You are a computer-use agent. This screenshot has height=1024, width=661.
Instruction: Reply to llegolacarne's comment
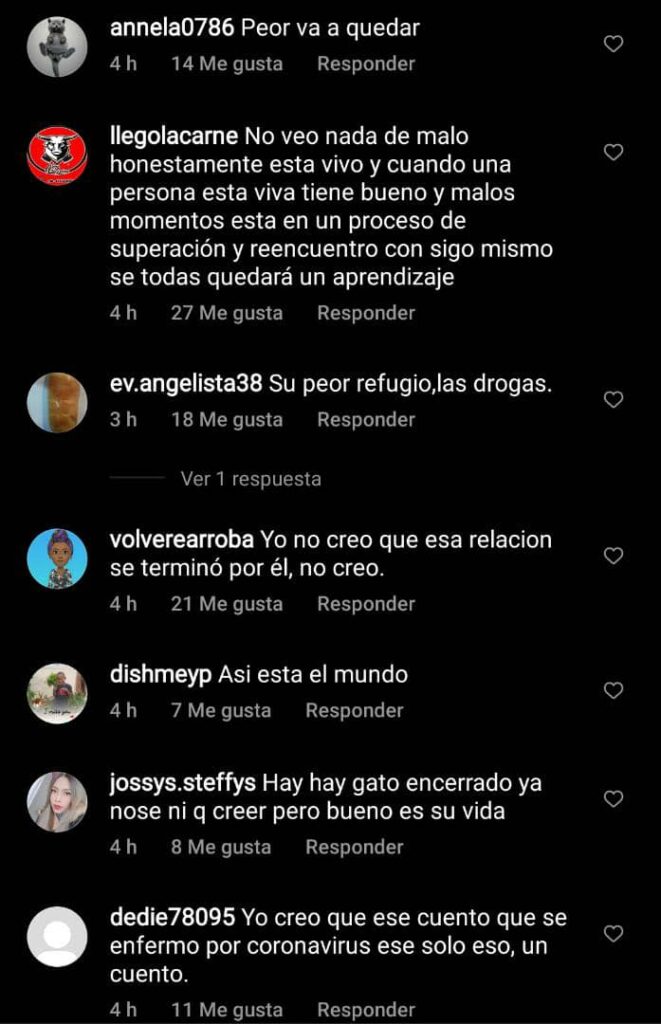365,313
